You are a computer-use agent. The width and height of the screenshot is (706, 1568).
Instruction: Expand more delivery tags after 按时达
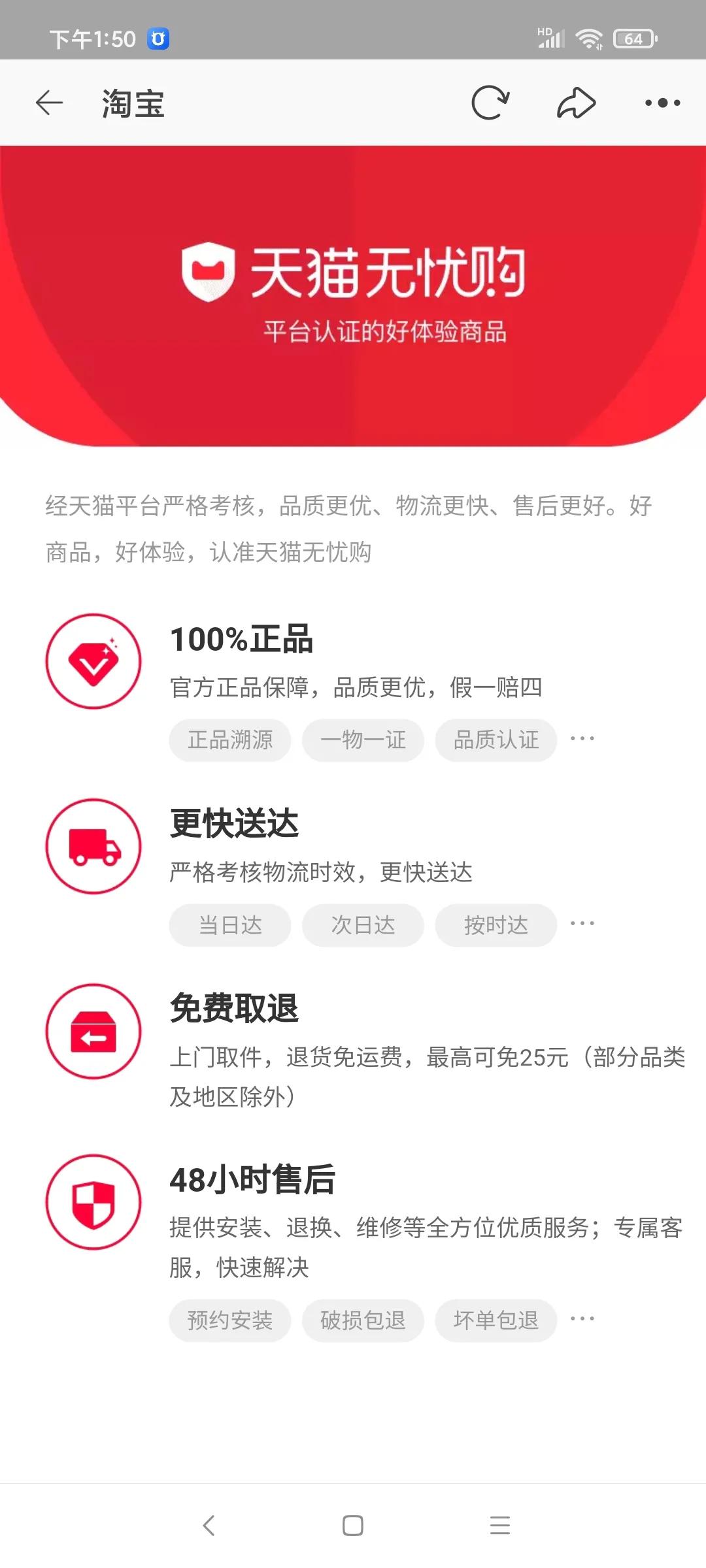click(582, 924)
